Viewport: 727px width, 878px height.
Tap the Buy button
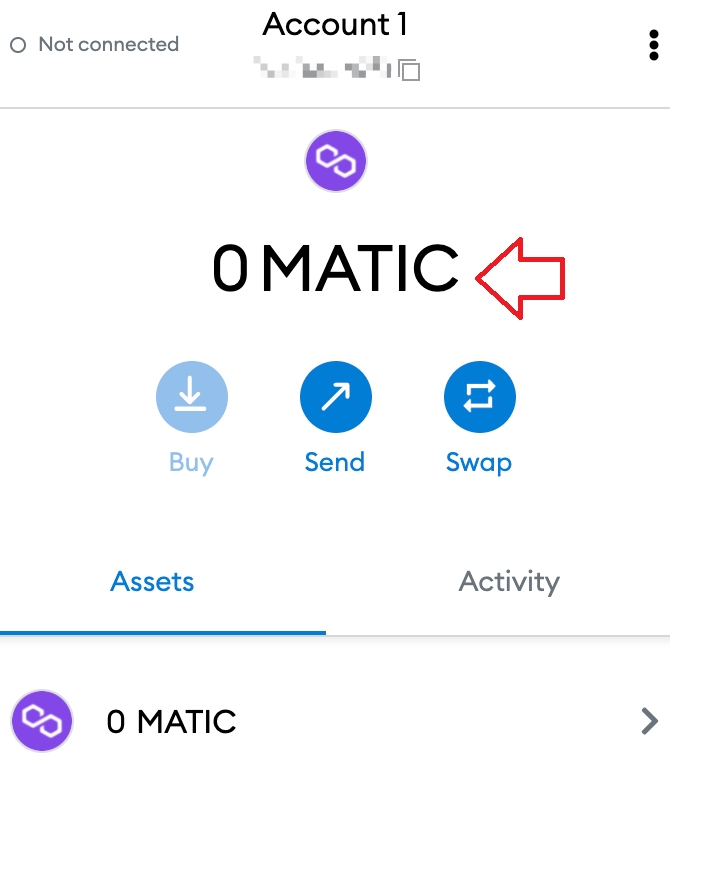tap(191, 398)
